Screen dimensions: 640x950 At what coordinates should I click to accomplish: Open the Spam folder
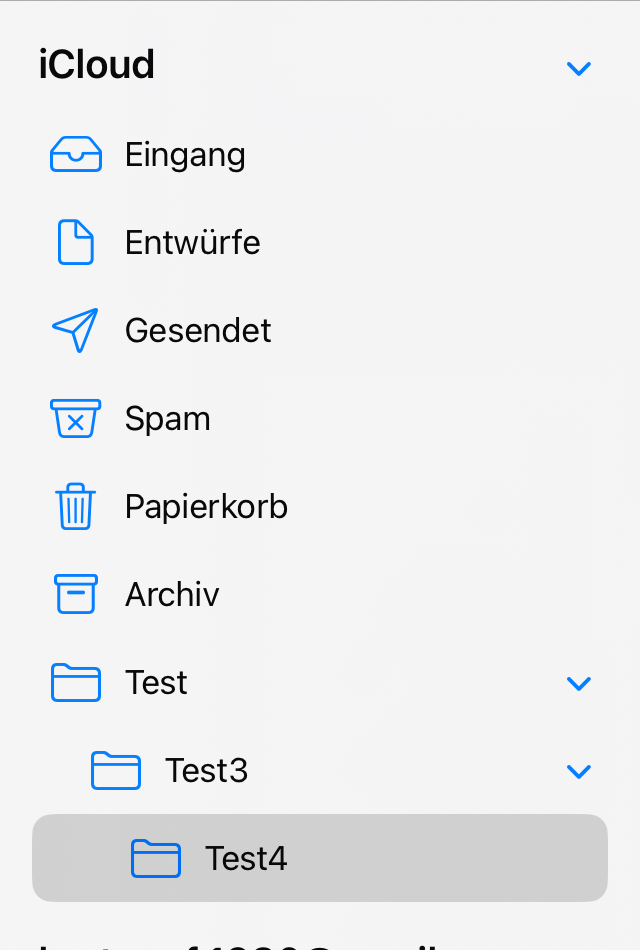(167, 419)
